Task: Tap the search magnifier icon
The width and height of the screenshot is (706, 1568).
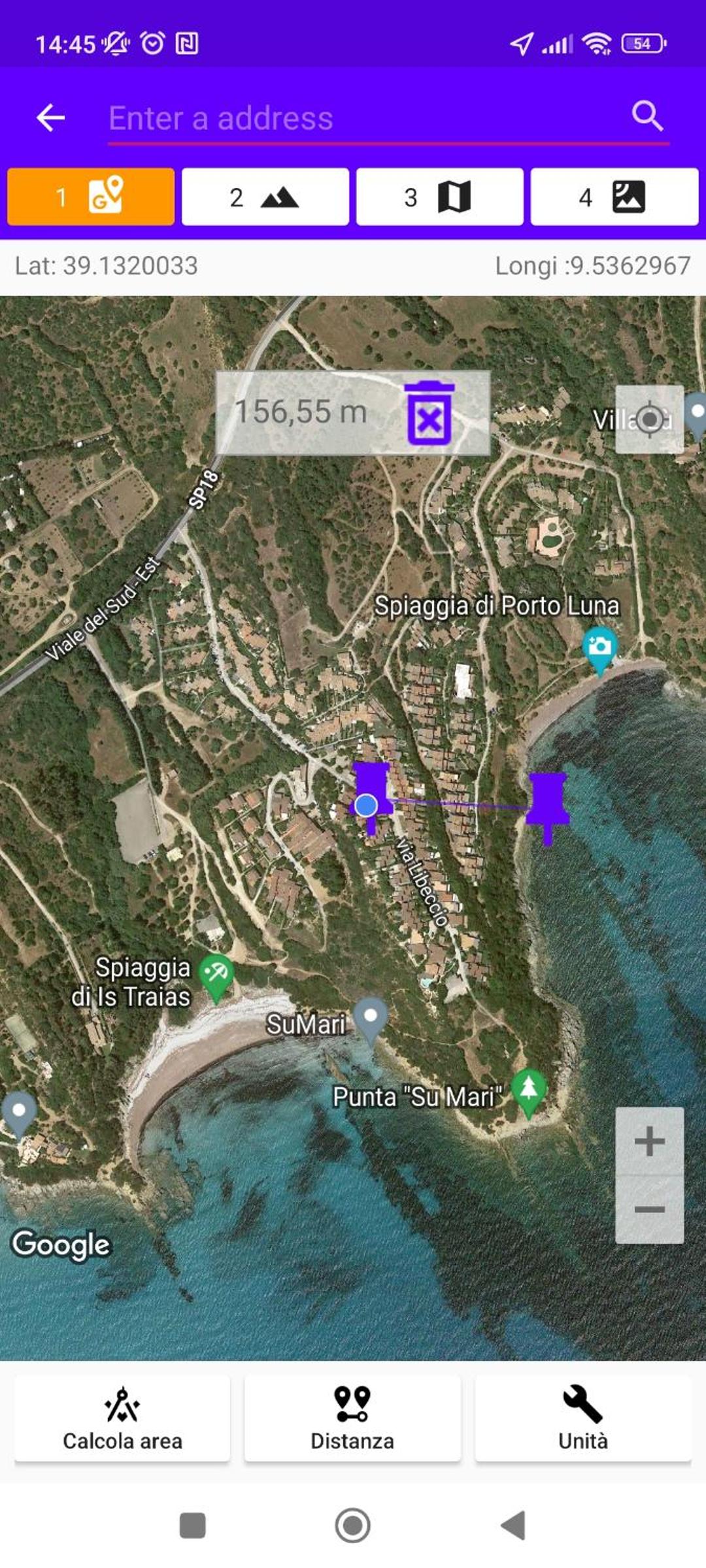Action: pyautogui.click(x=647, y=116)
